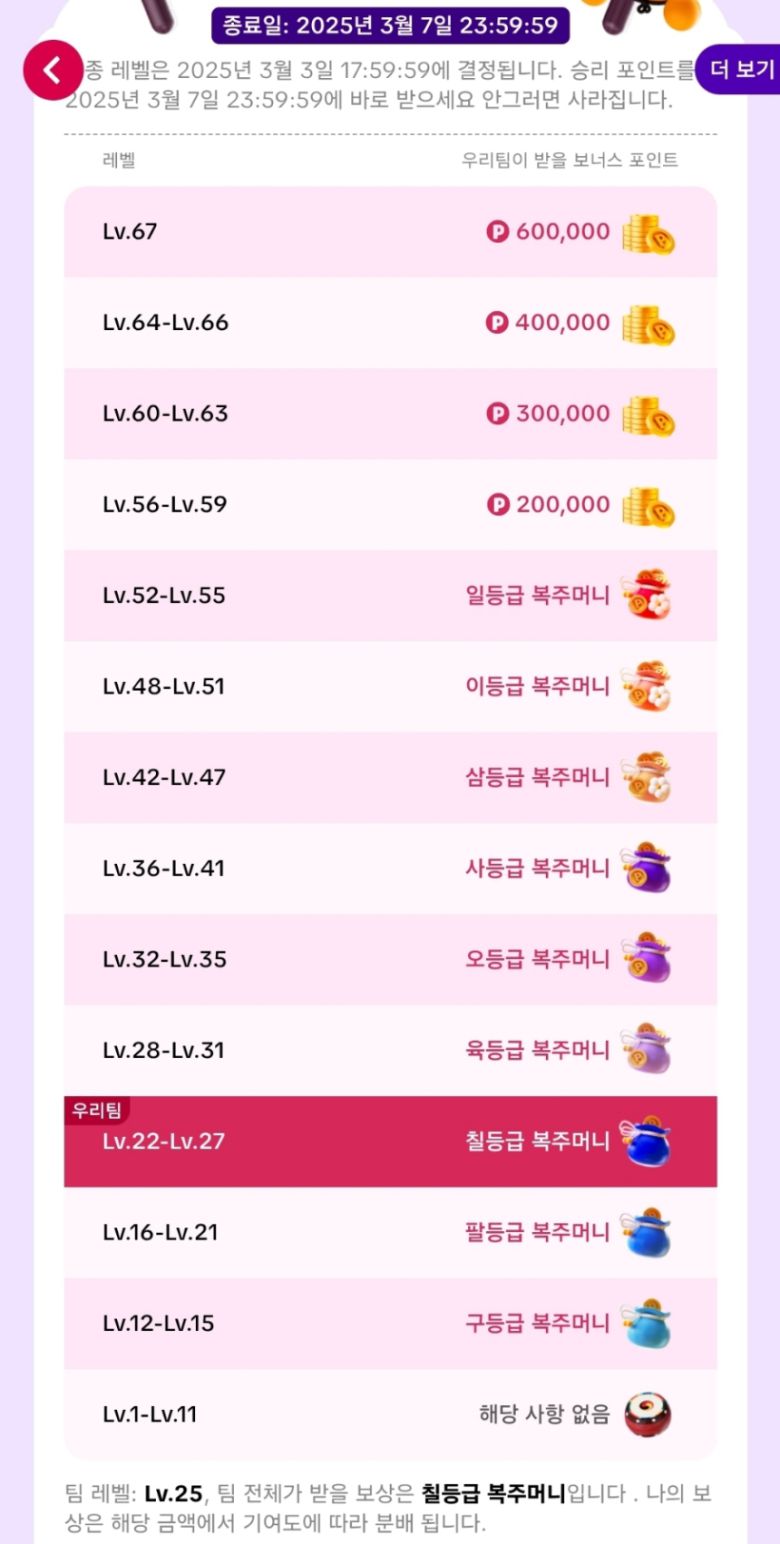The height and width of the screenshot is (1544, 780).
Task: Click the 육등급 복주머니 pouch icon
Action: pyautogui.click(x=648, y=1051)
